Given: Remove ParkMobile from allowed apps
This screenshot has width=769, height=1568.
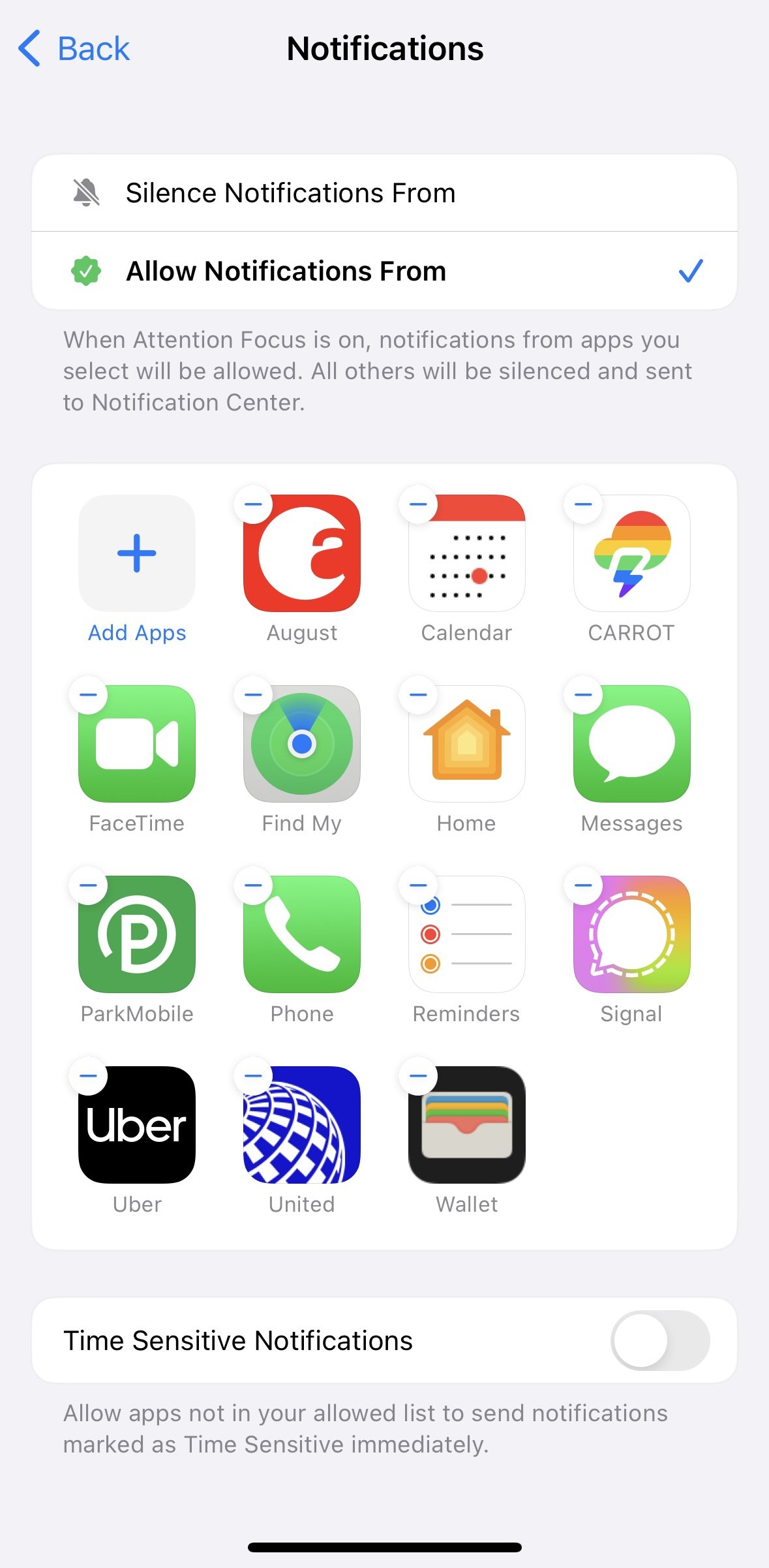Looking at the screenshot, I should click(88, 885).
